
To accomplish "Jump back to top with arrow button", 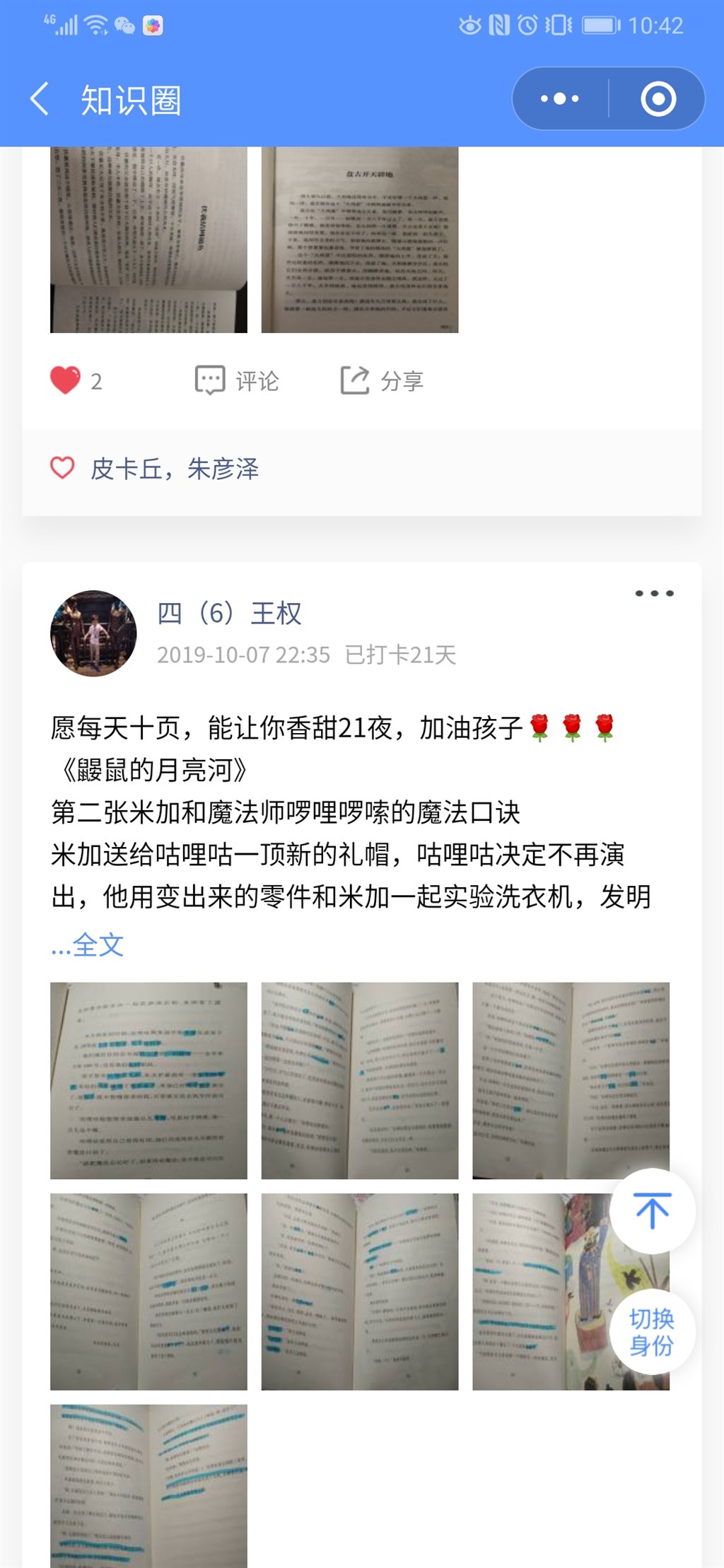I will (652, 1210).
